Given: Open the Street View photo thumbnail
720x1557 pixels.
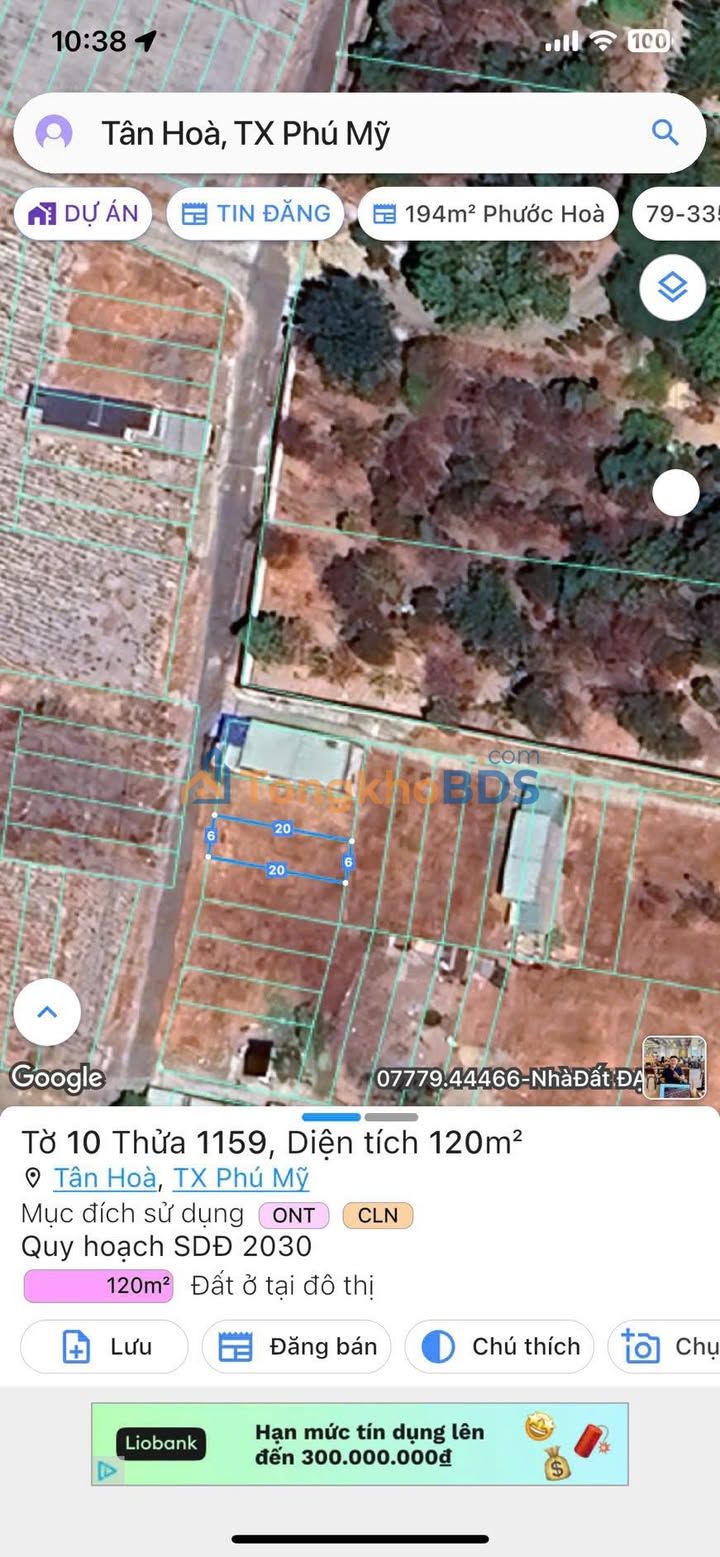Looking at the screenshot, I should [674, 1067].
